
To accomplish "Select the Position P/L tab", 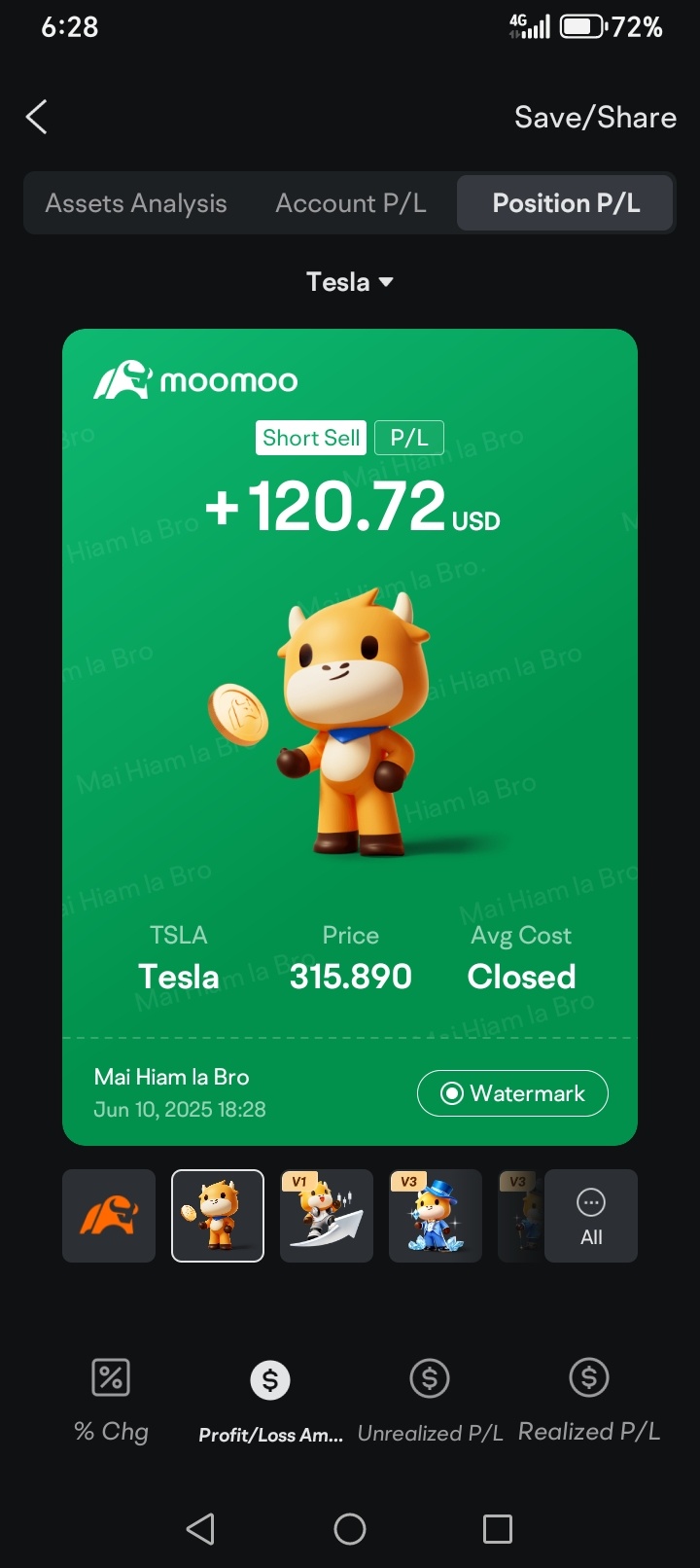I will (x=566, y=203).
